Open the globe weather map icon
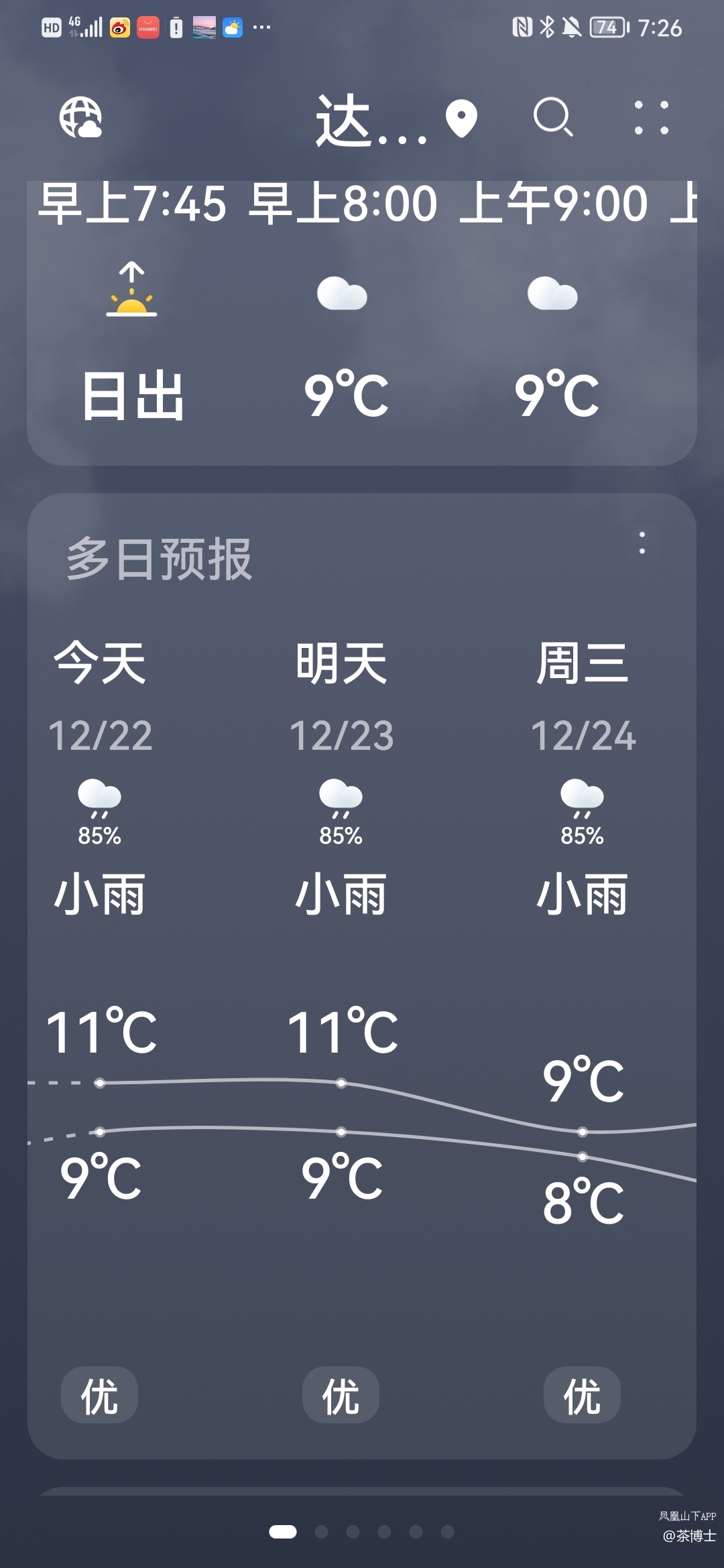This screenshot has width=724, height=1568. click(80, 117)
